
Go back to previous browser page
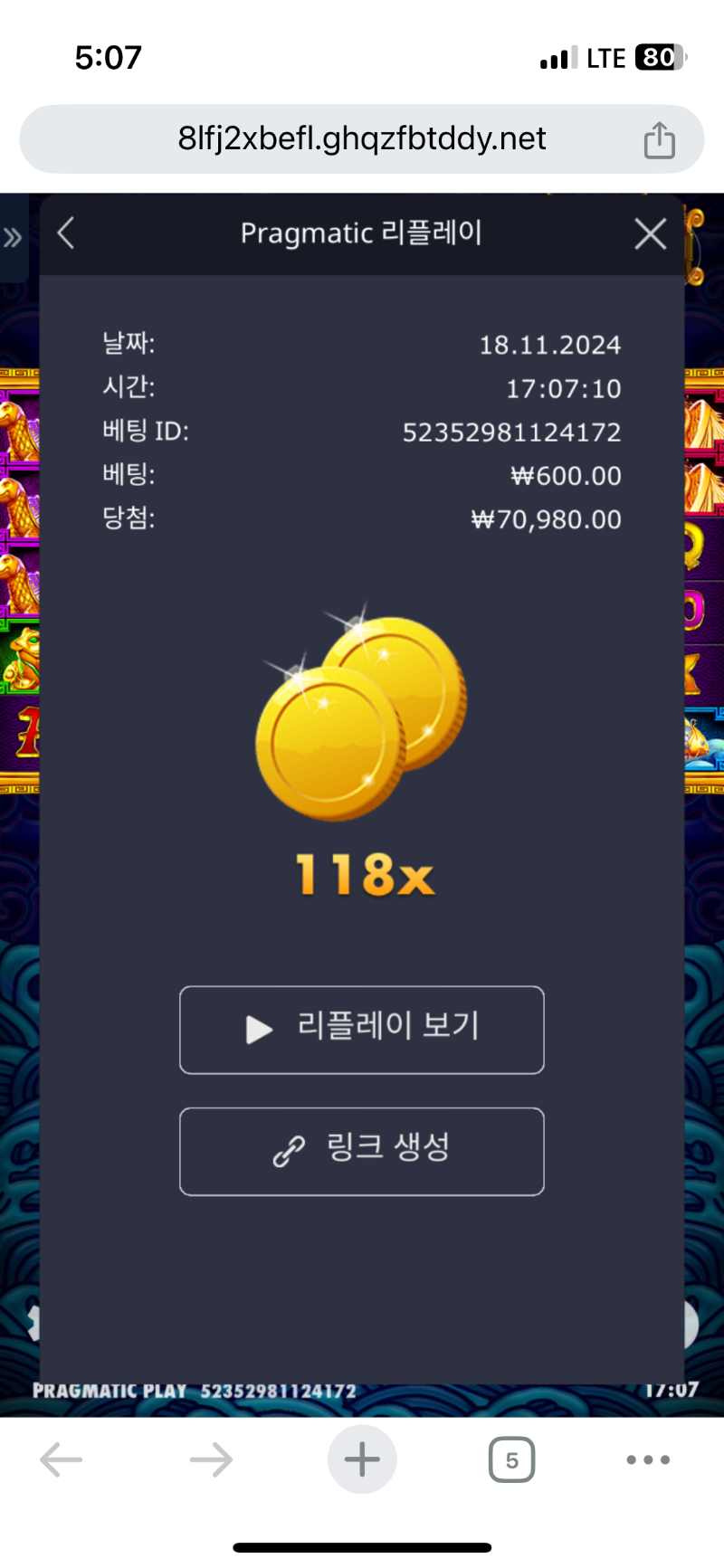point(62,1459)
